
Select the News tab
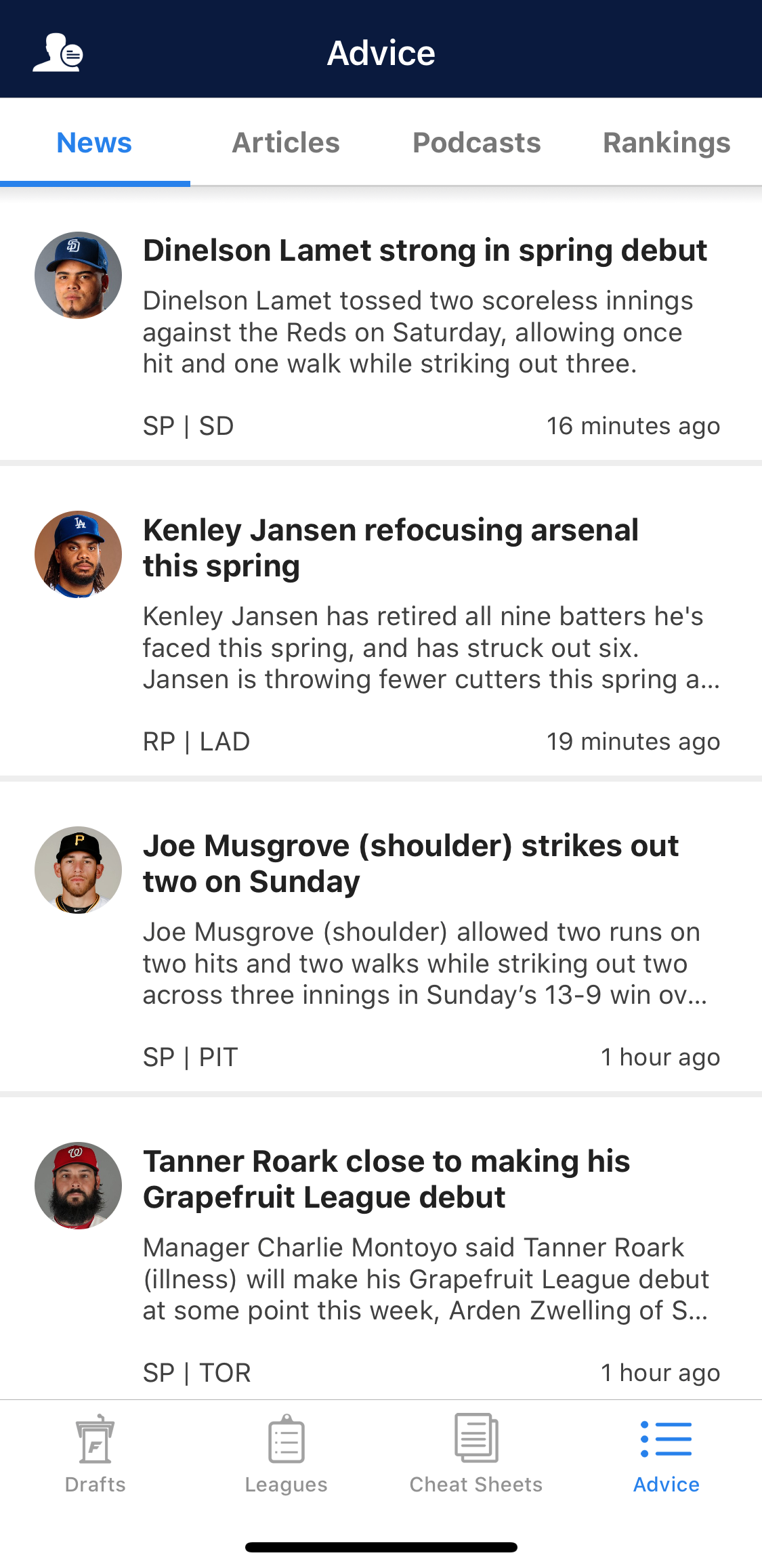click(x=94, y=143)
